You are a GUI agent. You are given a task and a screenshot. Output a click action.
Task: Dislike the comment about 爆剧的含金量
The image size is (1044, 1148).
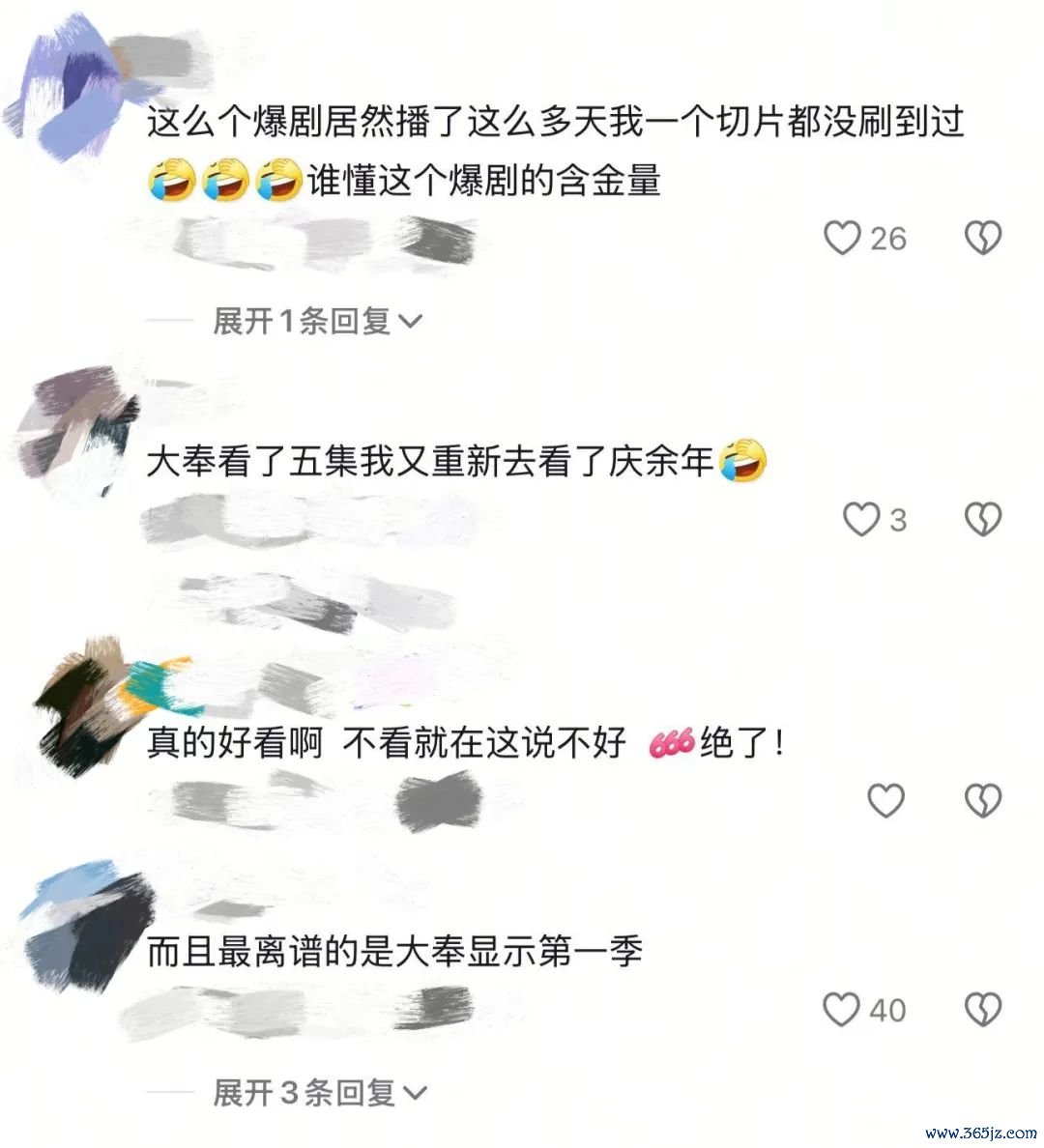pos(983,238)
